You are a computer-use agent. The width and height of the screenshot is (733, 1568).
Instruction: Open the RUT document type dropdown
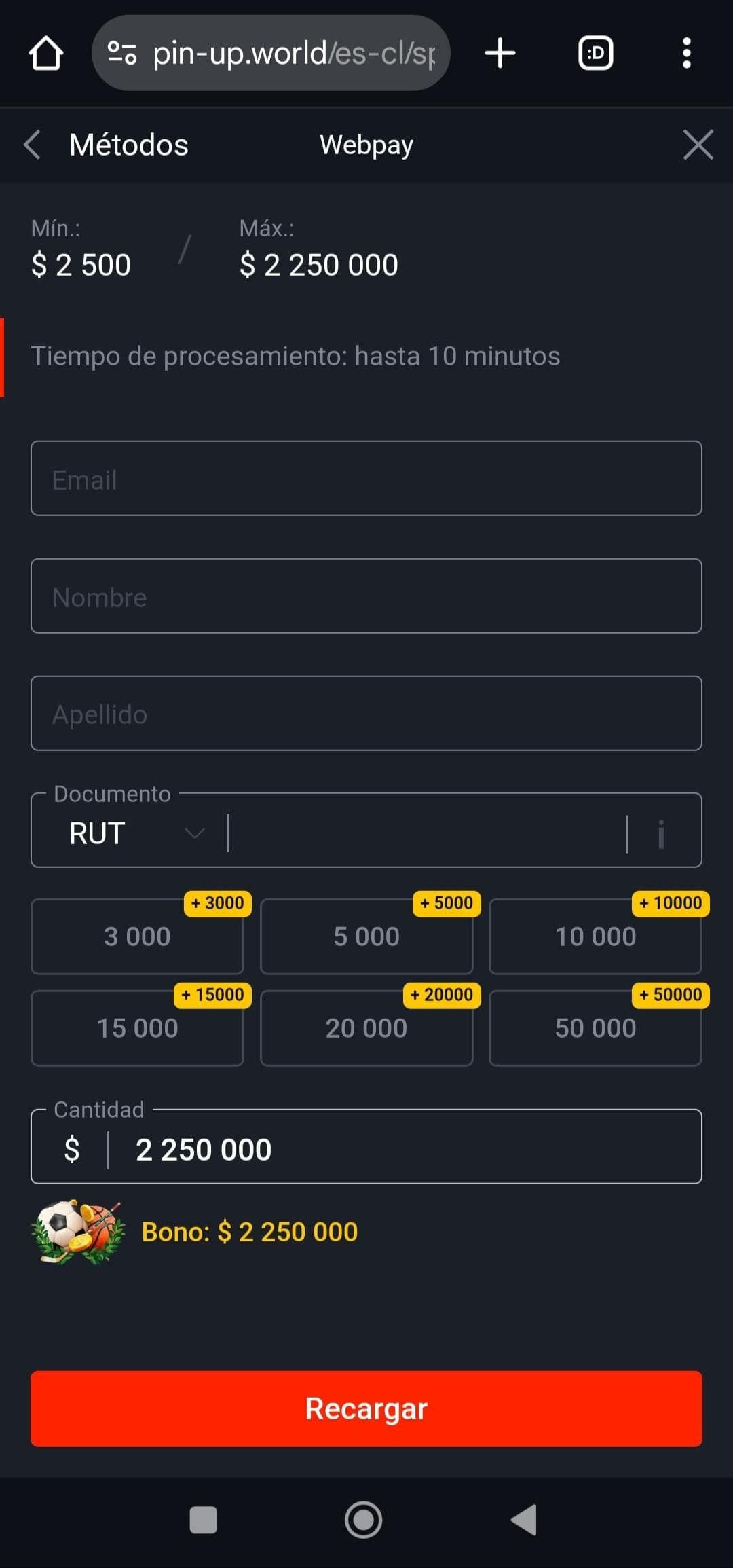194,834
